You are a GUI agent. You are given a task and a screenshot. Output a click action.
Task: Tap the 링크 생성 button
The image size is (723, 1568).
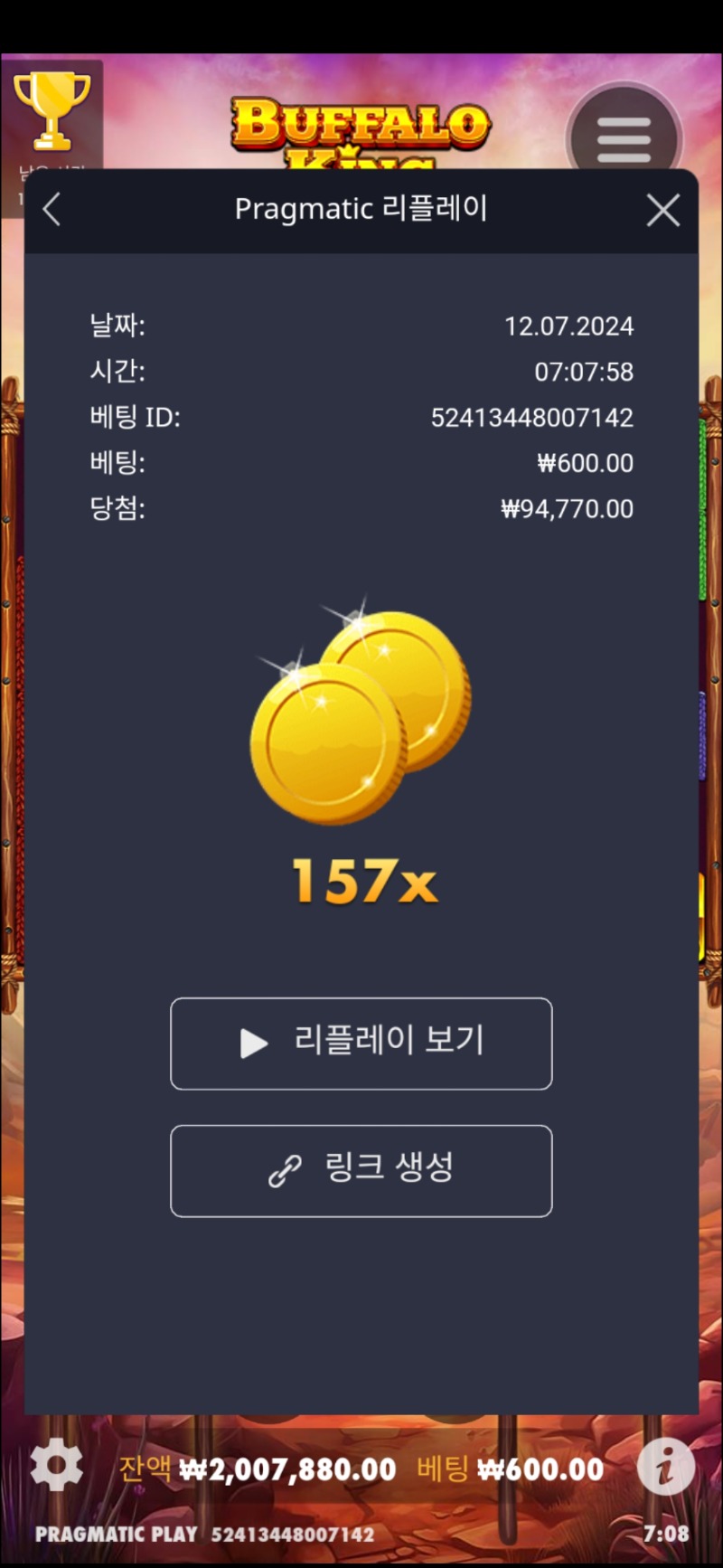click(361, 1170)
